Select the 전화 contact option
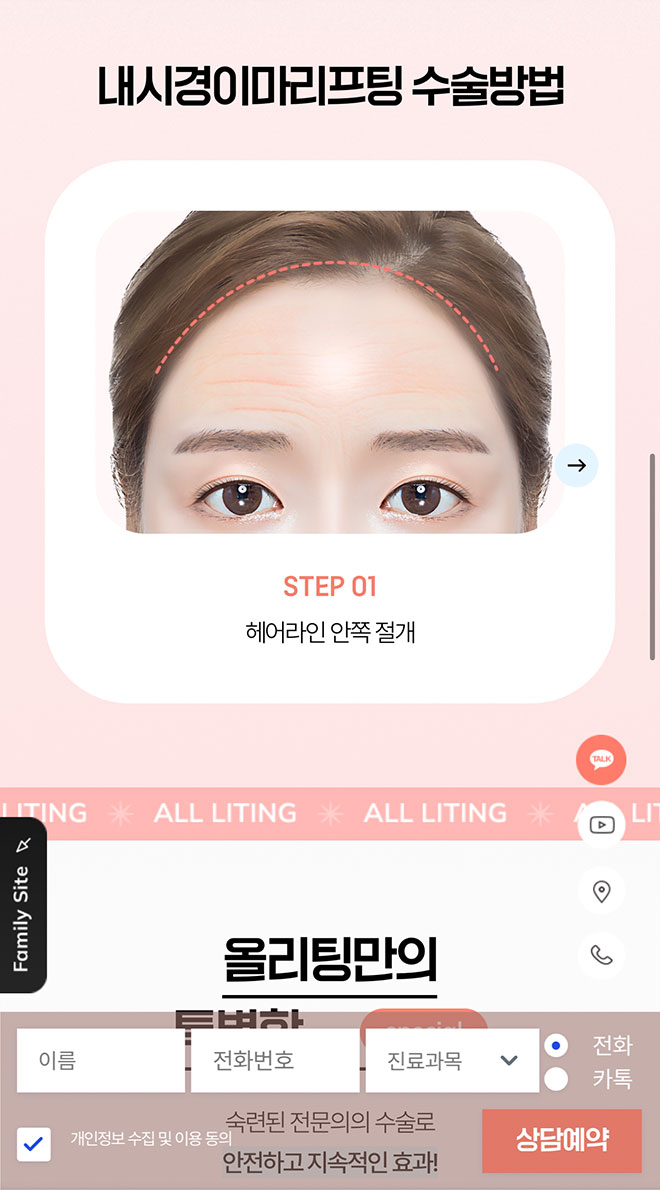The width and height of the screenshot is (660, 1190). click(557, 1046)
